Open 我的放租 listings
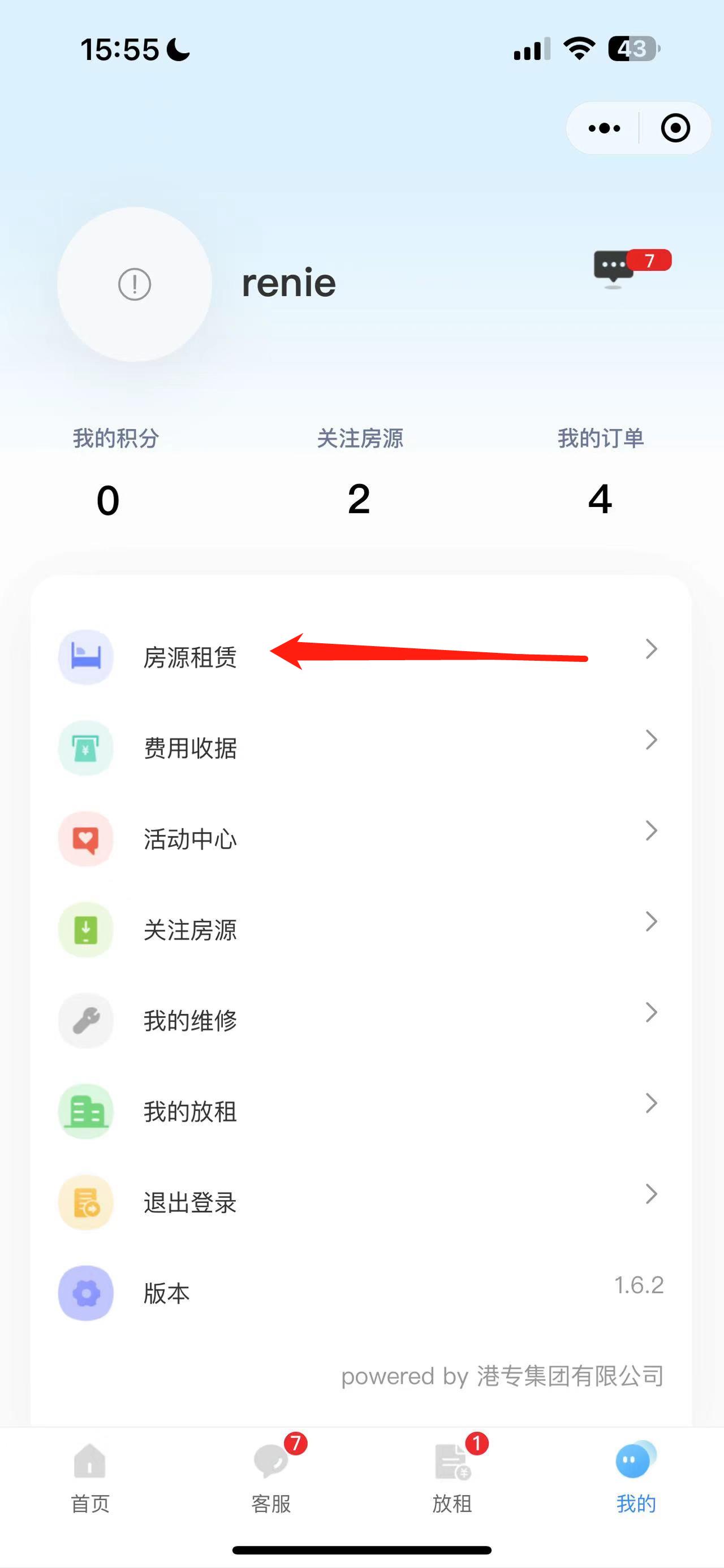Image resolution: width=724 pixels, height=1568 pixels. pos(361,1111)
